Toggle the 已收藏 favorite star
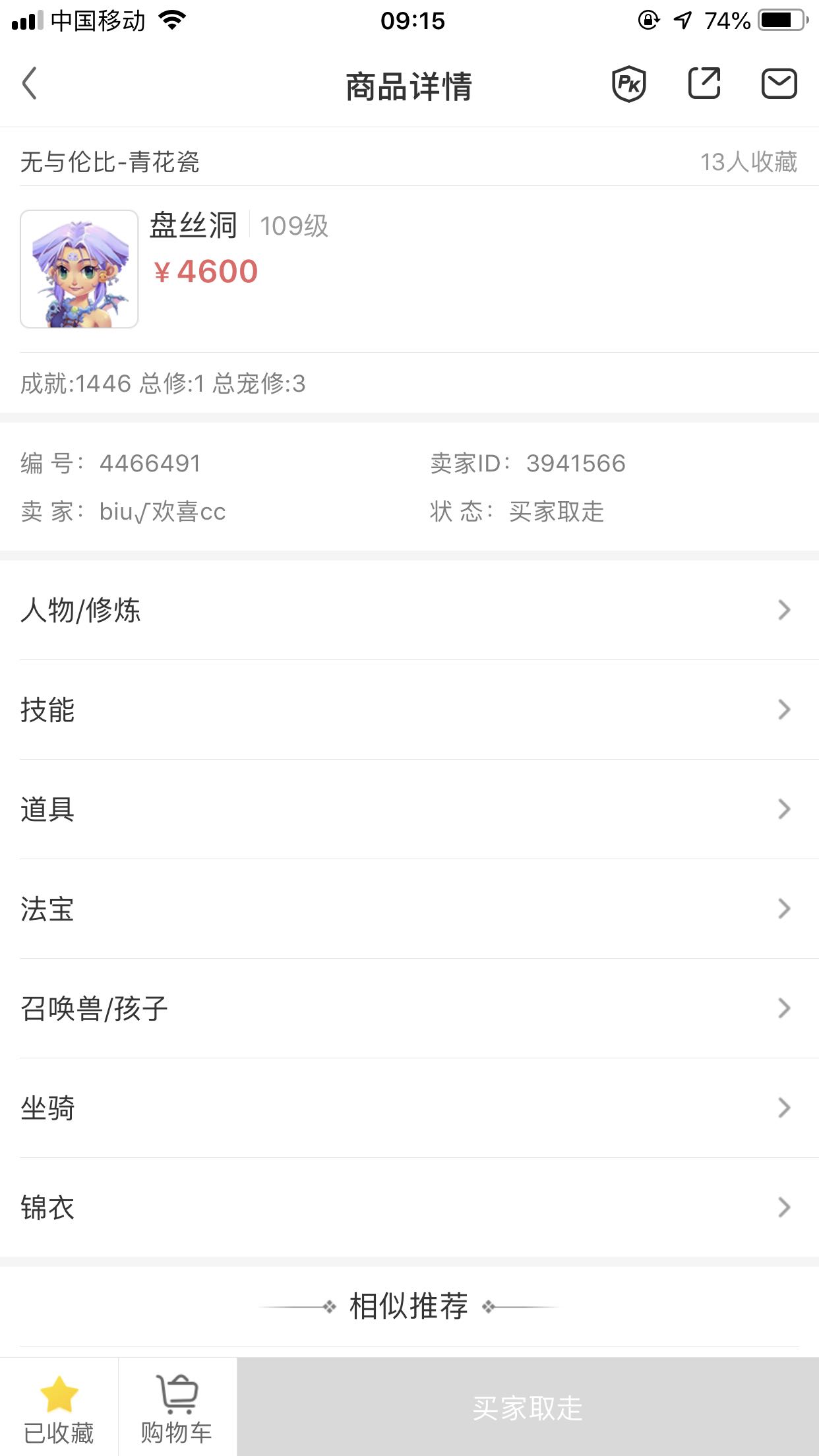The width and height of the screenshot is (819, 1456). click(59, 1407)
